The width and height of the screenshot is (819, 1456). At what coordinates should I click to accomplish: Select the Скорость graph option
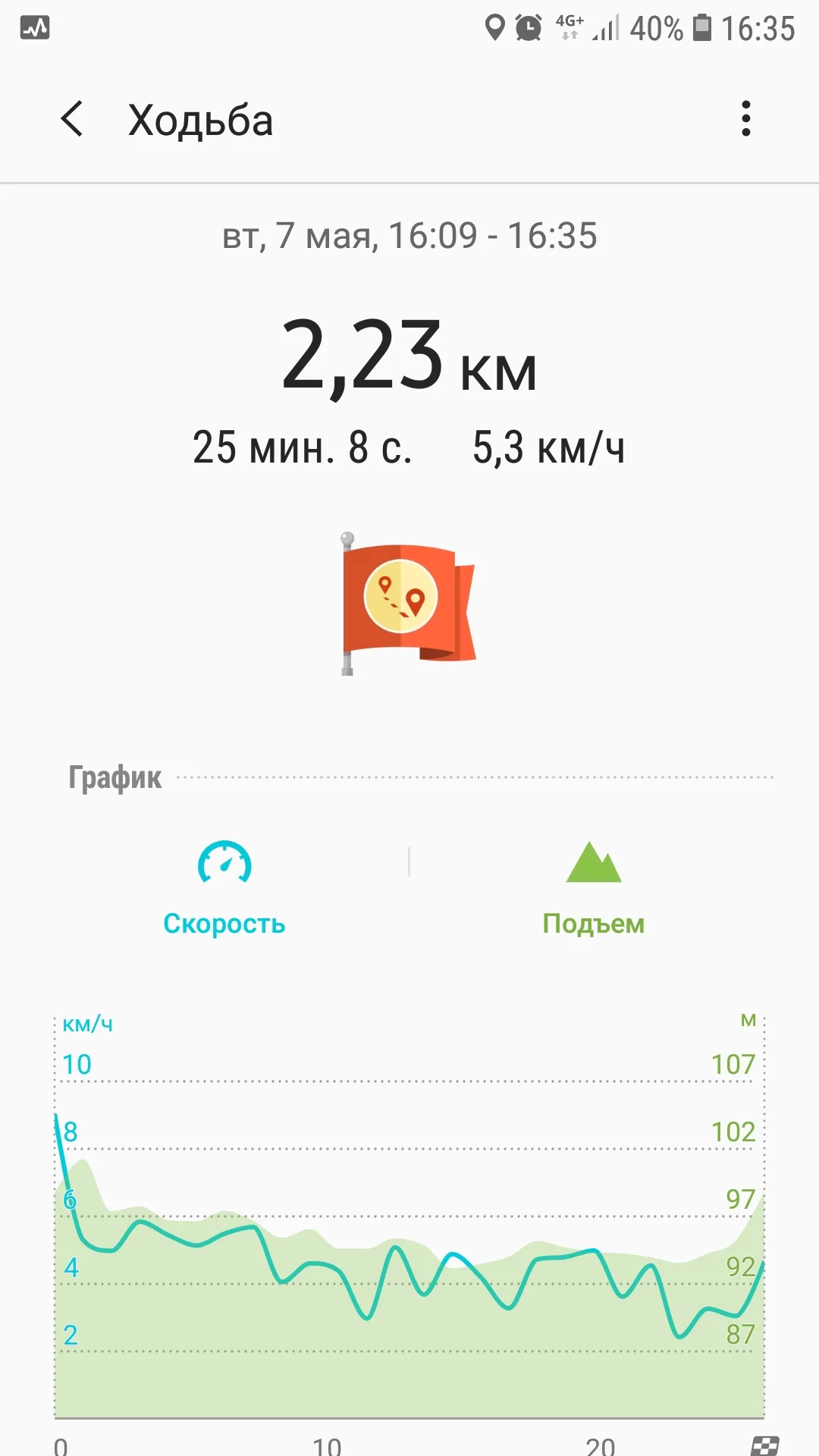(x=224, y=889)
